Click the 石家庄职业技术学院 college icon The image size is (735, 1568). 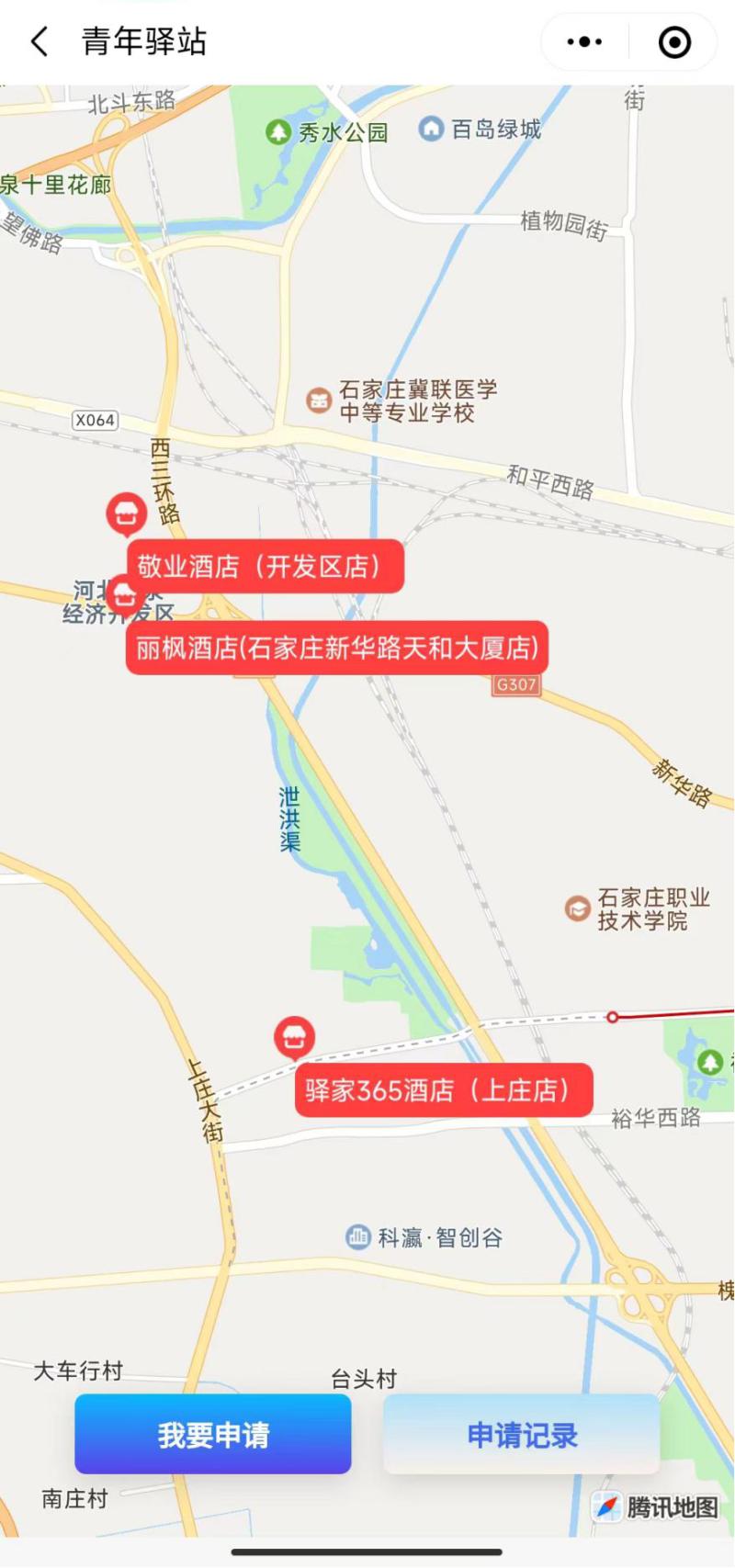[x=576, y=907]
